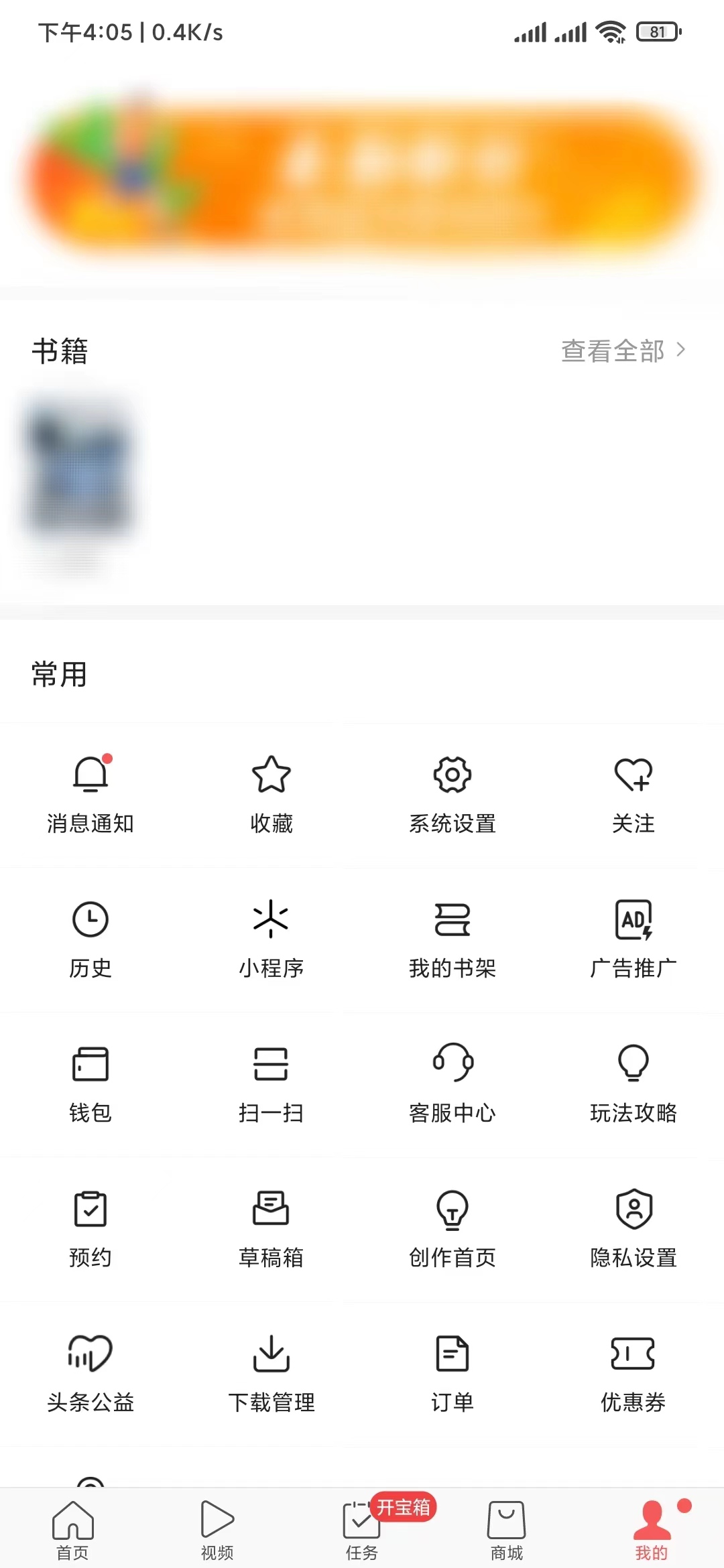Open 隐私设置 privacy settings
Screen dimensions: 724x1568
point(633,1228)
